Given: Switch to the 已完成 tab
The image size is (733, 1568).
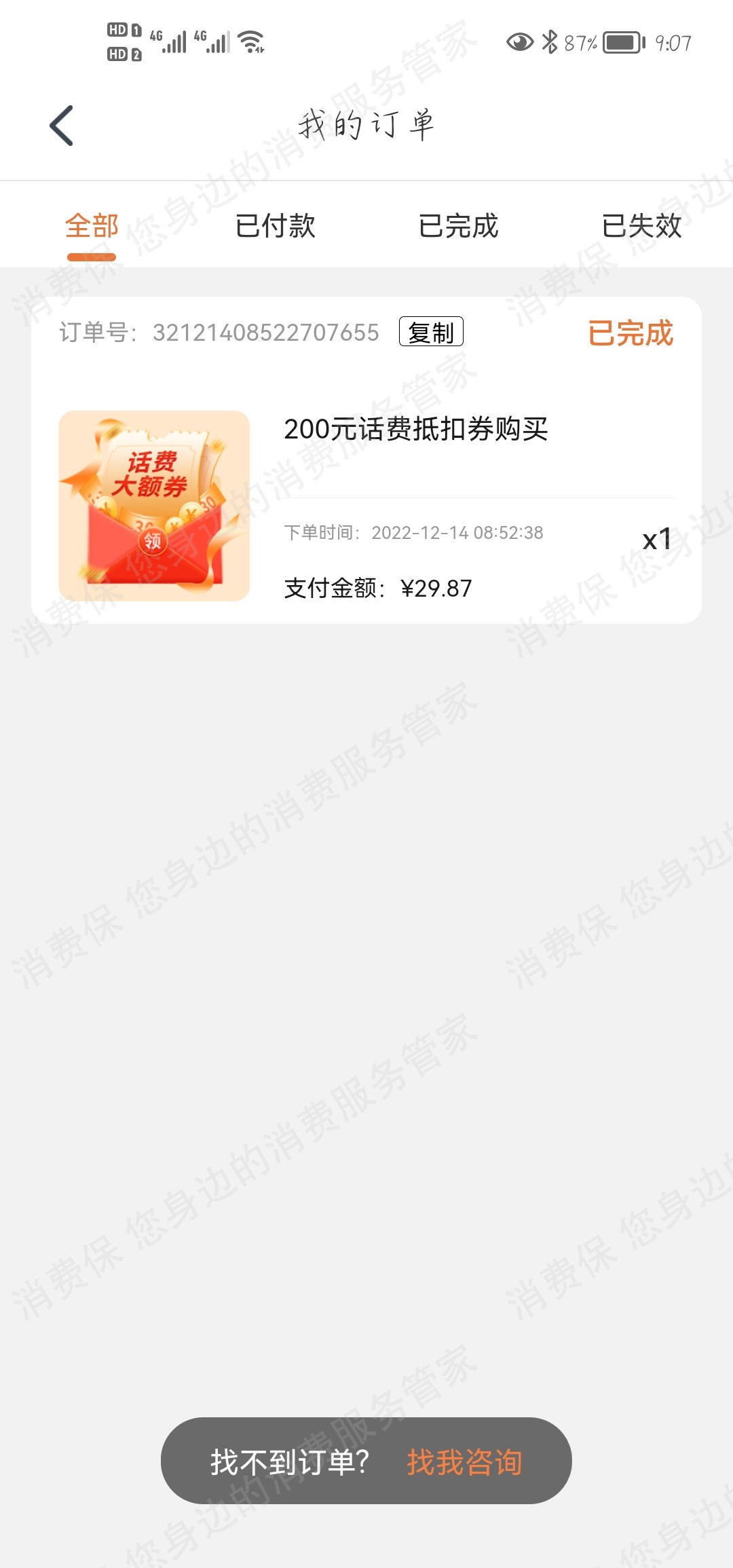Looking at the screenshot, I should point(458,226).
